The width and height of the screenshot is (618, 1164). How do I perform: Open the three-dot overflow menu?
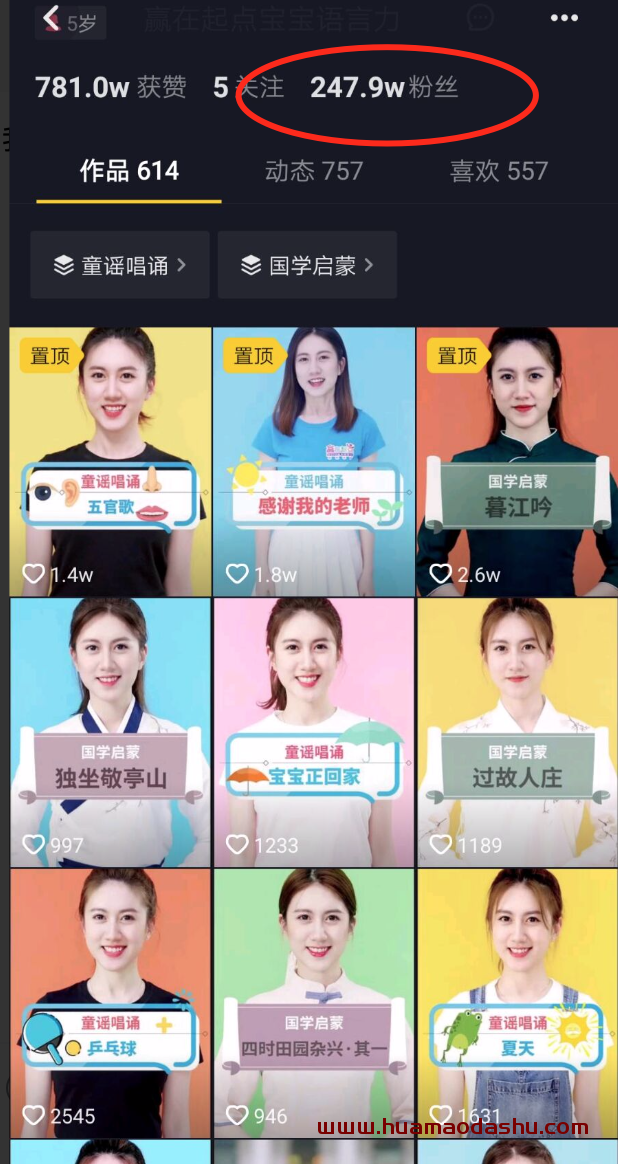pyautogui.click(x=564, y=18)
